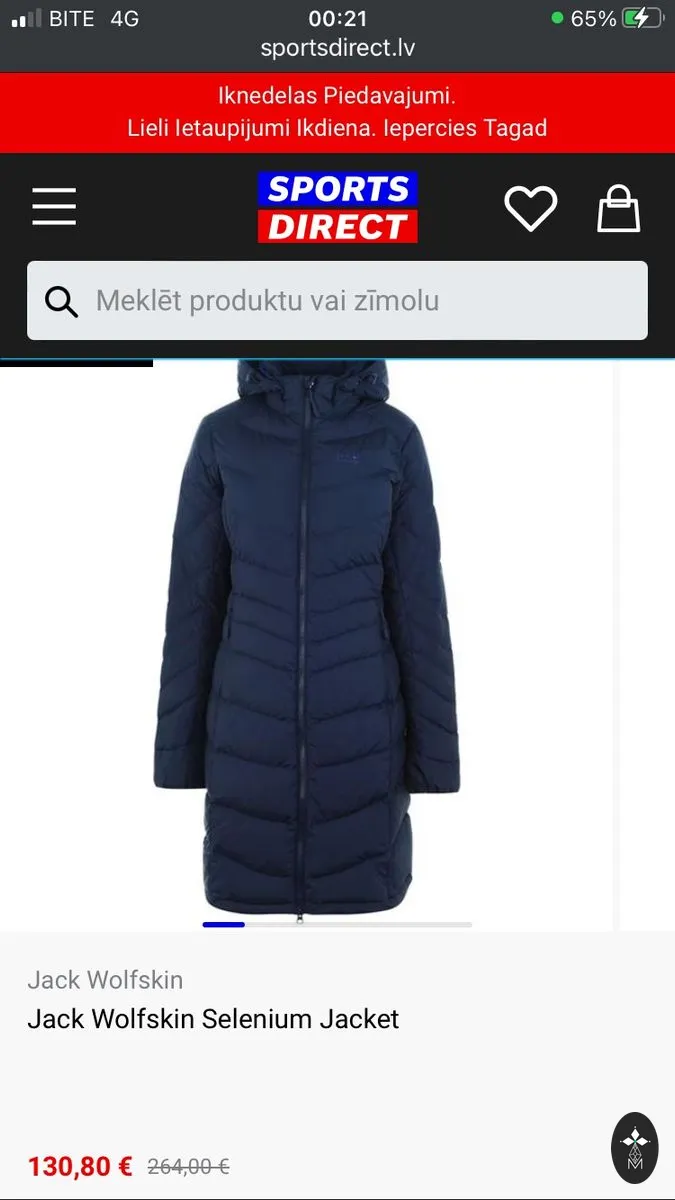Screen dimensions: 675x1200
Task: Open the wishlist heart icon
Action: [530, 208]
